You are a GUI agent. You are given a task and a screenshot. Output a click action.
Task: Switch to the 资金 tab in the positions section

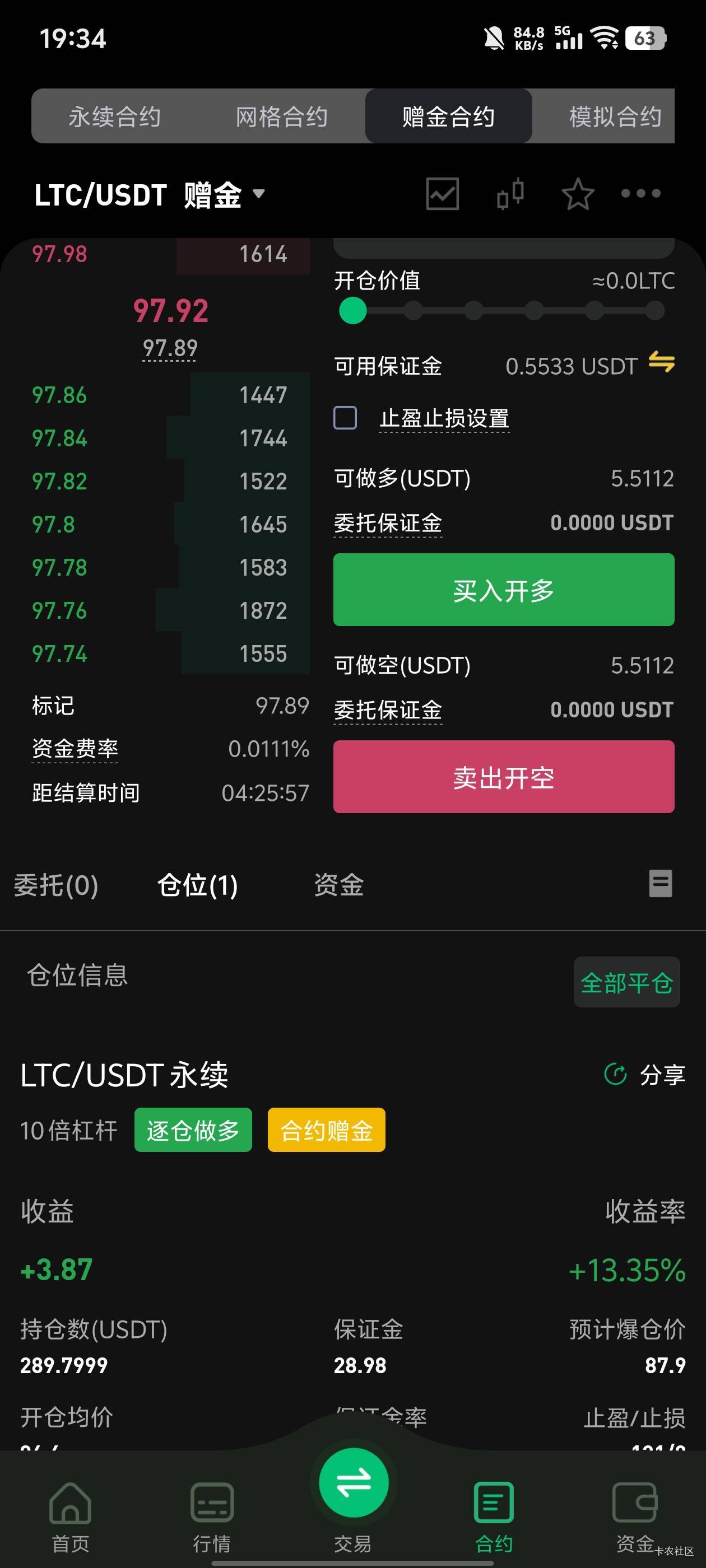coord(338,885)
